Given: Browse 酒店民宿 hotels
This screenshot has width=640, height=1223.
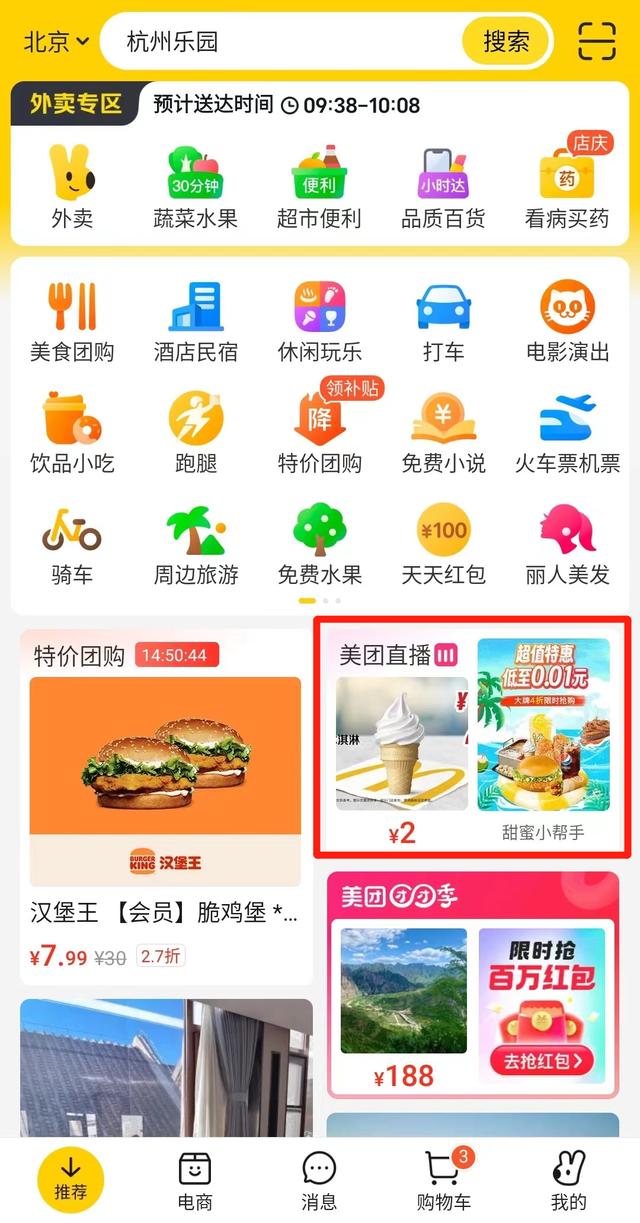Looking at the screenshot, I should [x=195, y=320].
